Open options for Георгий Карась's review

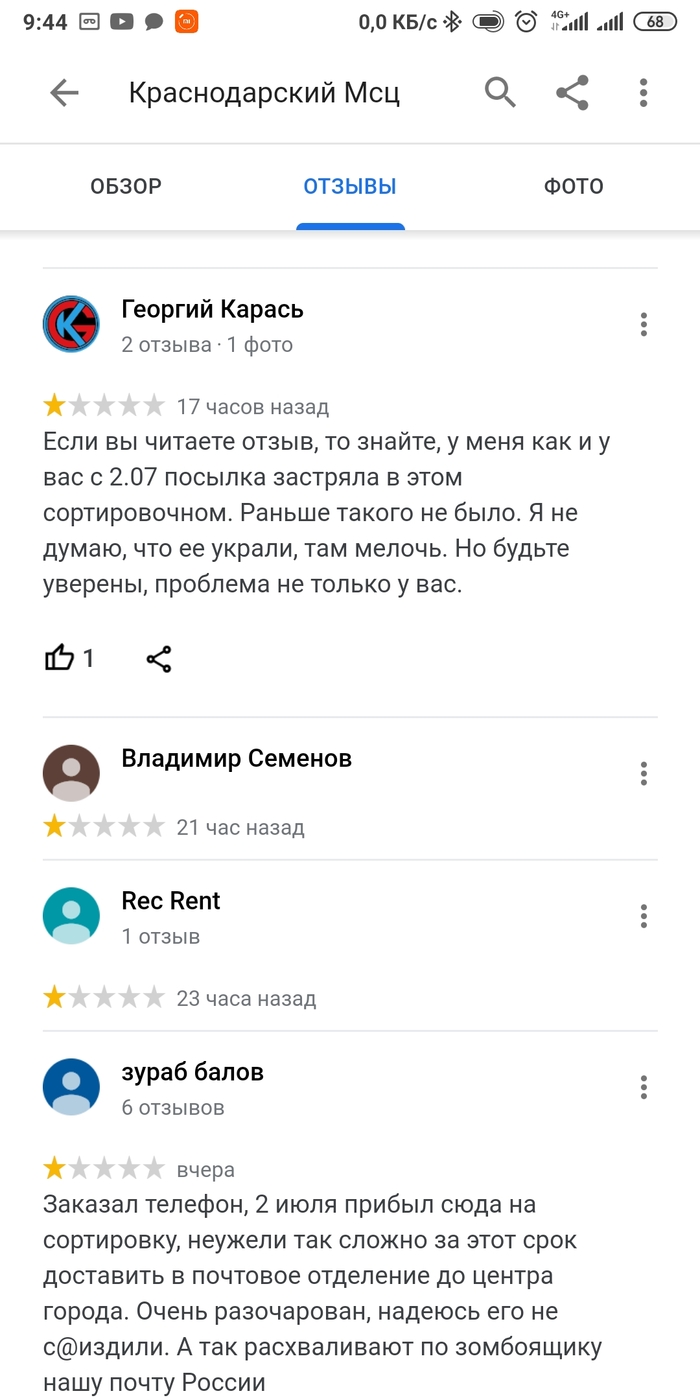pyautogui.click(x=644, y=324)
